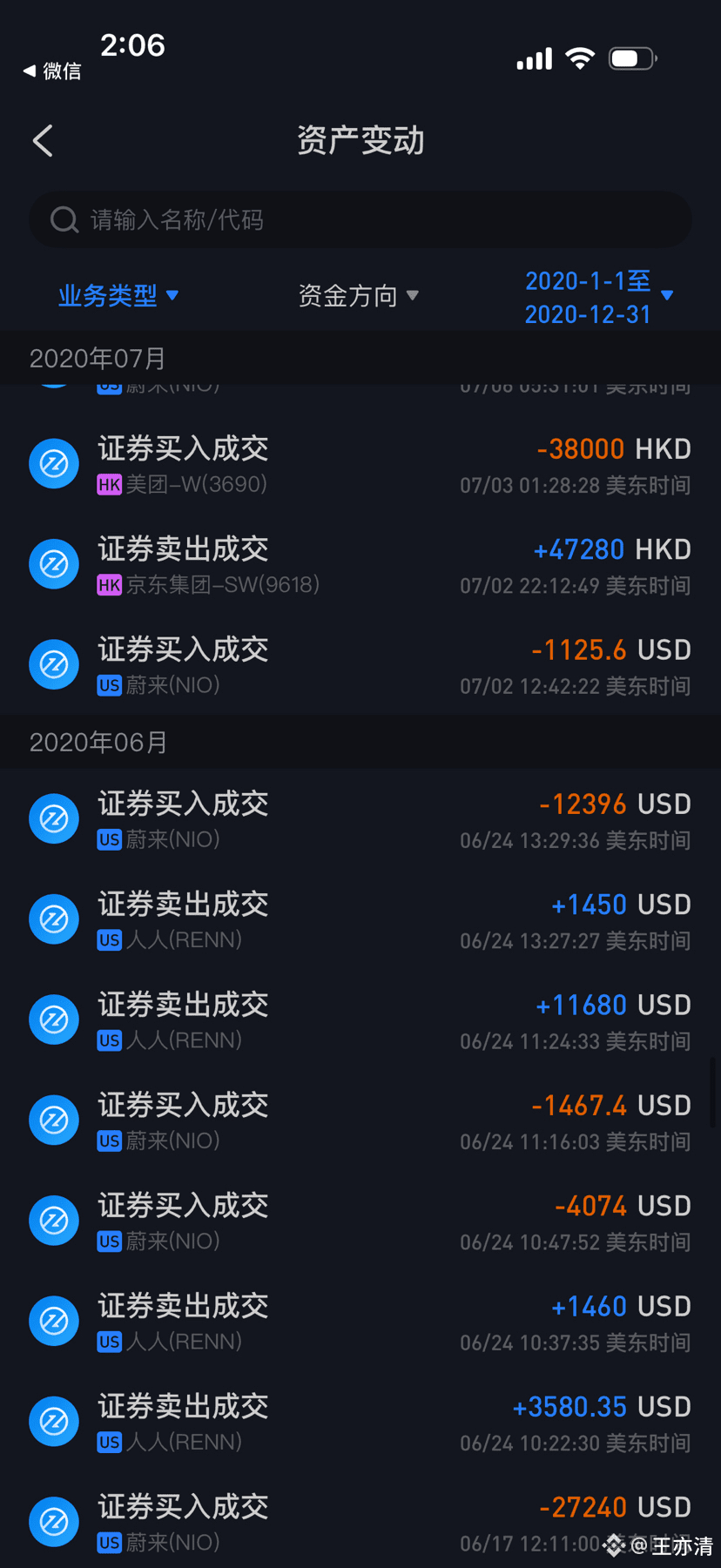The height and width of the screenshot is (1568, 721).
Task: Open the 京东集团-SW(9618) sell transaction
Action: click(360, 565)
